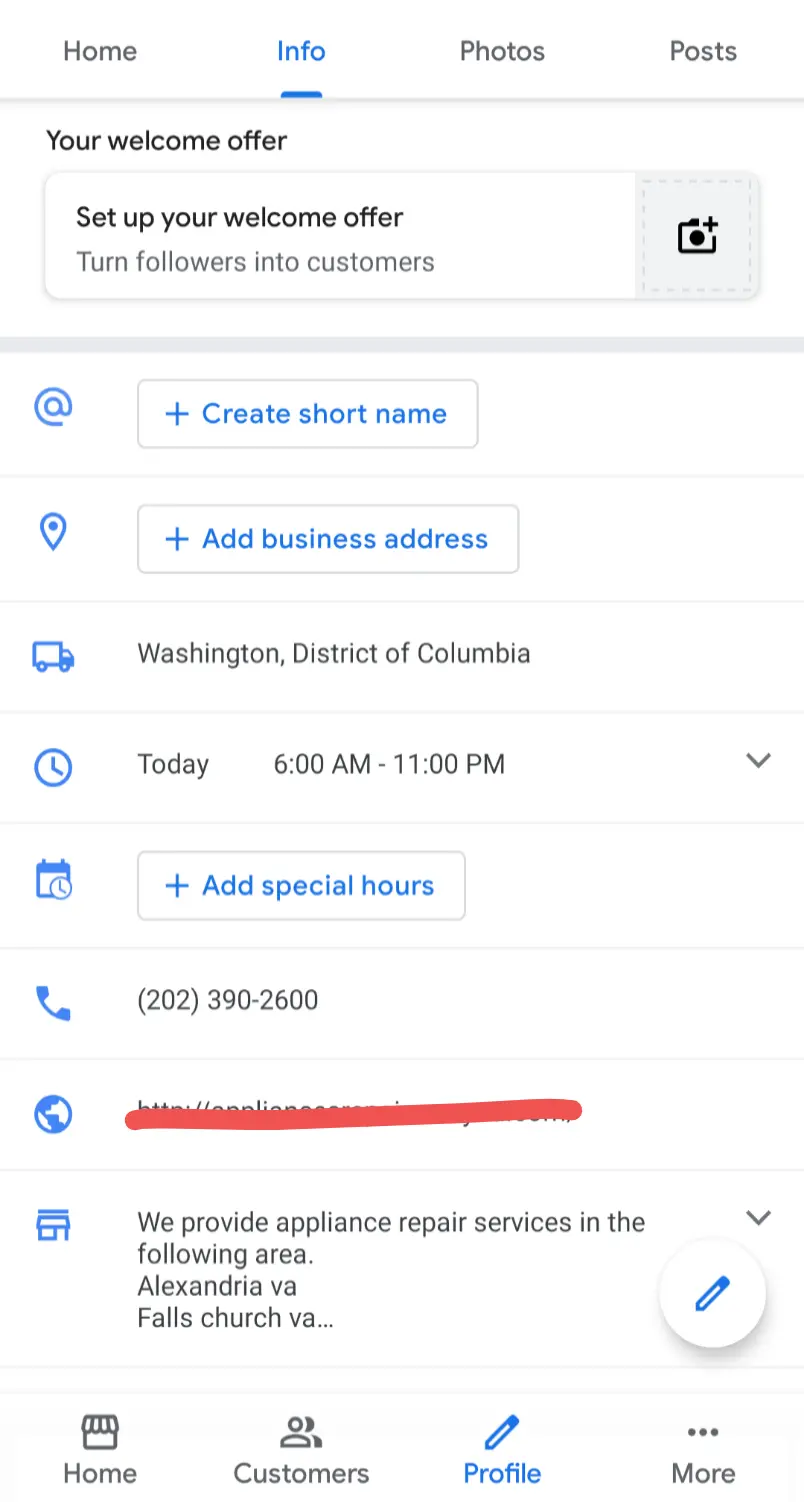Go to Home in bottom navigation
The image size is (804, 1502).
click(100, 1450)
